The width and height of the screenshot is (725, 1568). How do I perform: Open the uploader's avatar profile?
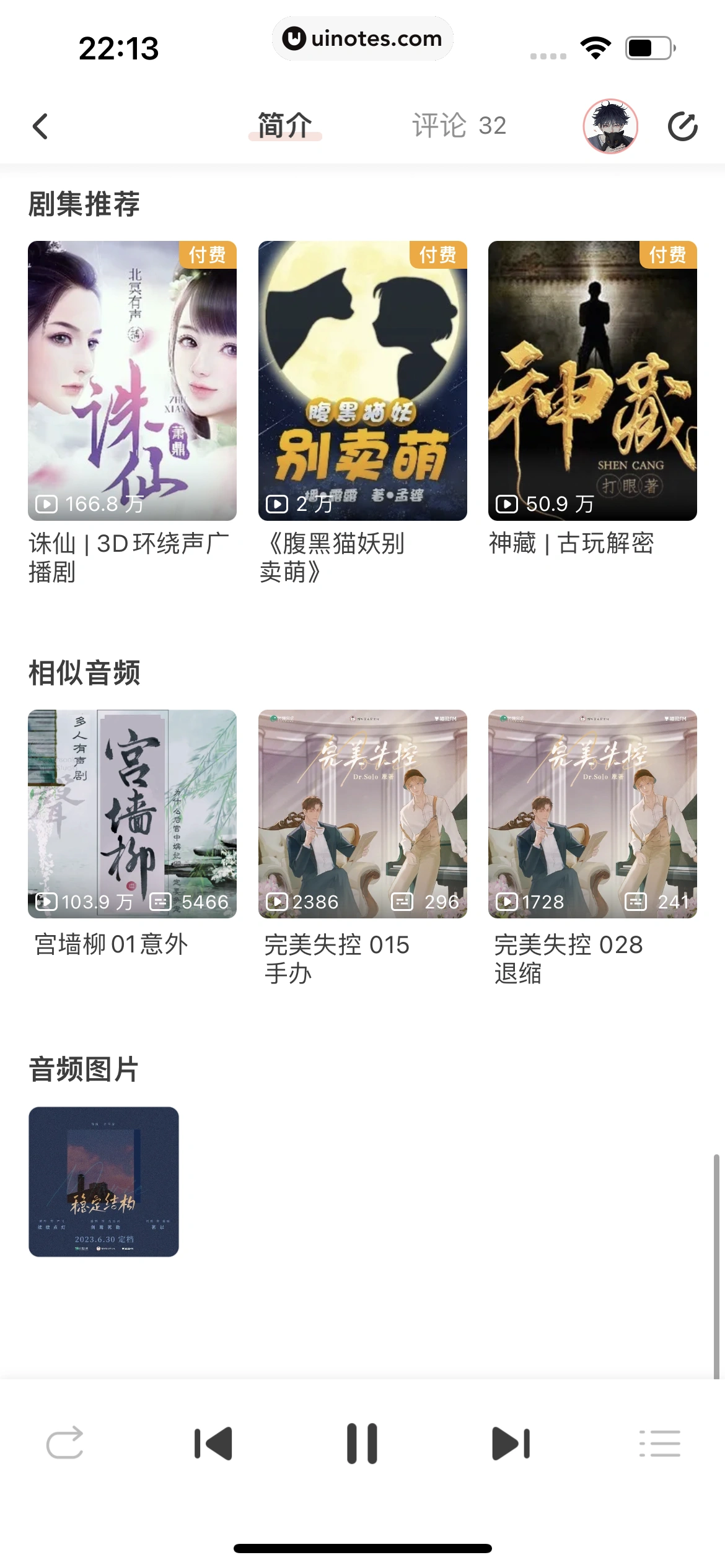[610, 126]
